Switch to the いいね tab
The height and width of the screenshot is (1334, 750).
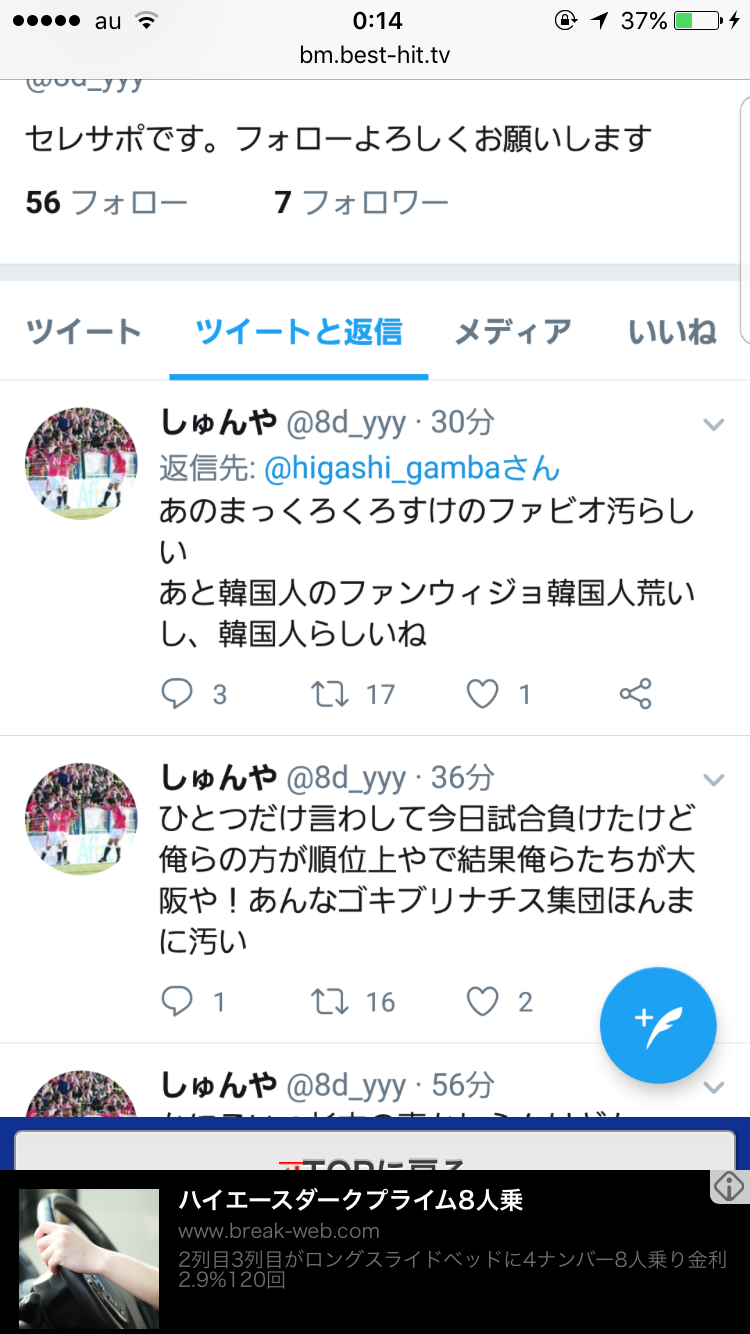tap(673, 332)
